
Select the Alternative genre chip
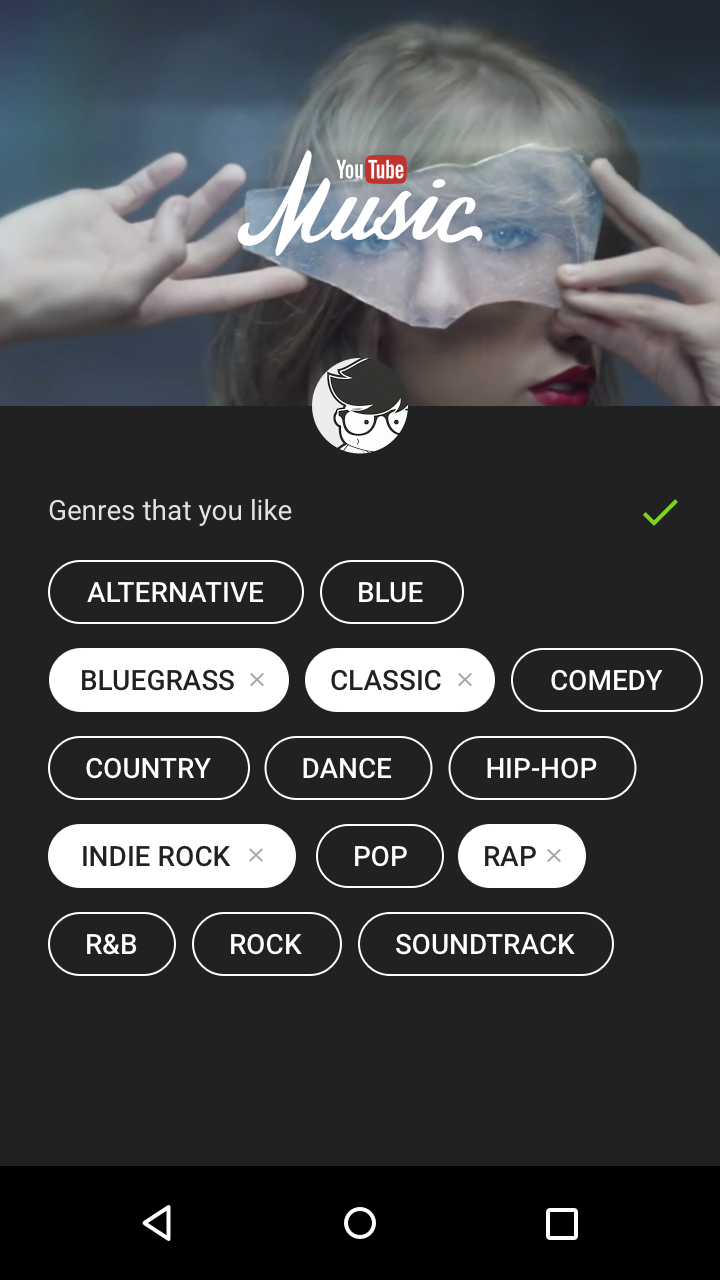[176, 592]
